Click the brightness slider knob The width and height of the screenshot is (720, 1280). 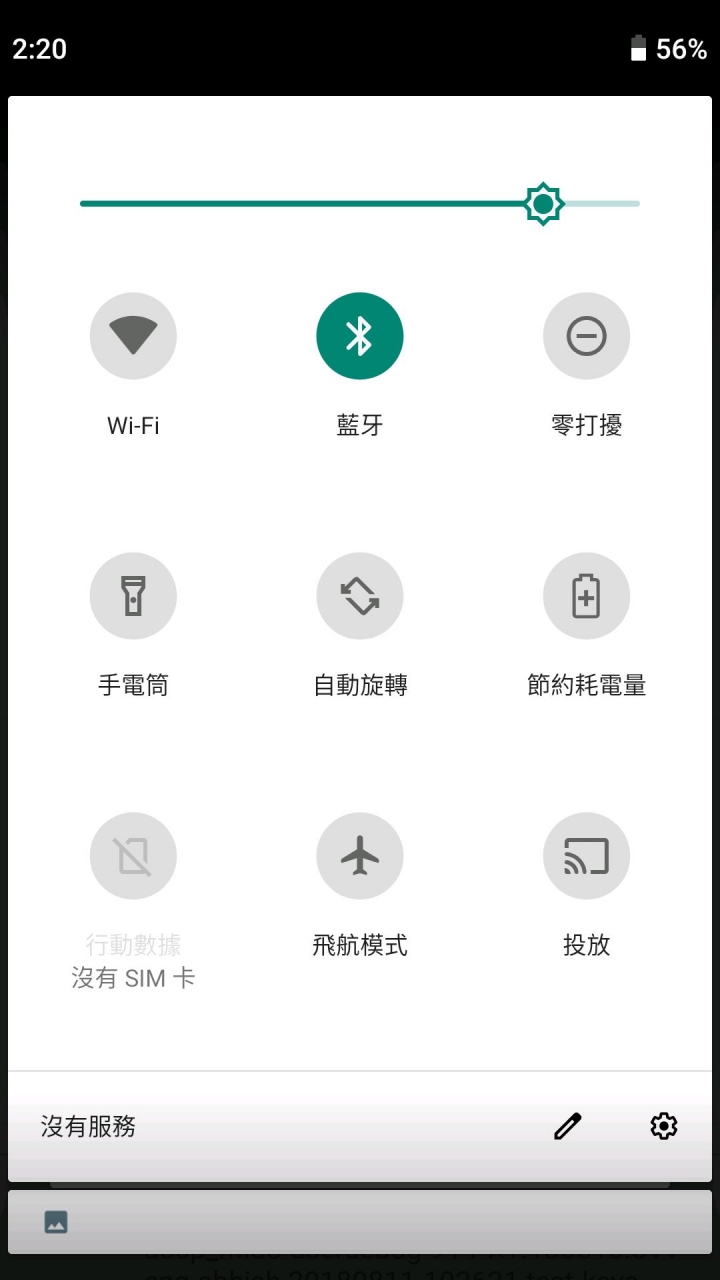pos(542,204)
